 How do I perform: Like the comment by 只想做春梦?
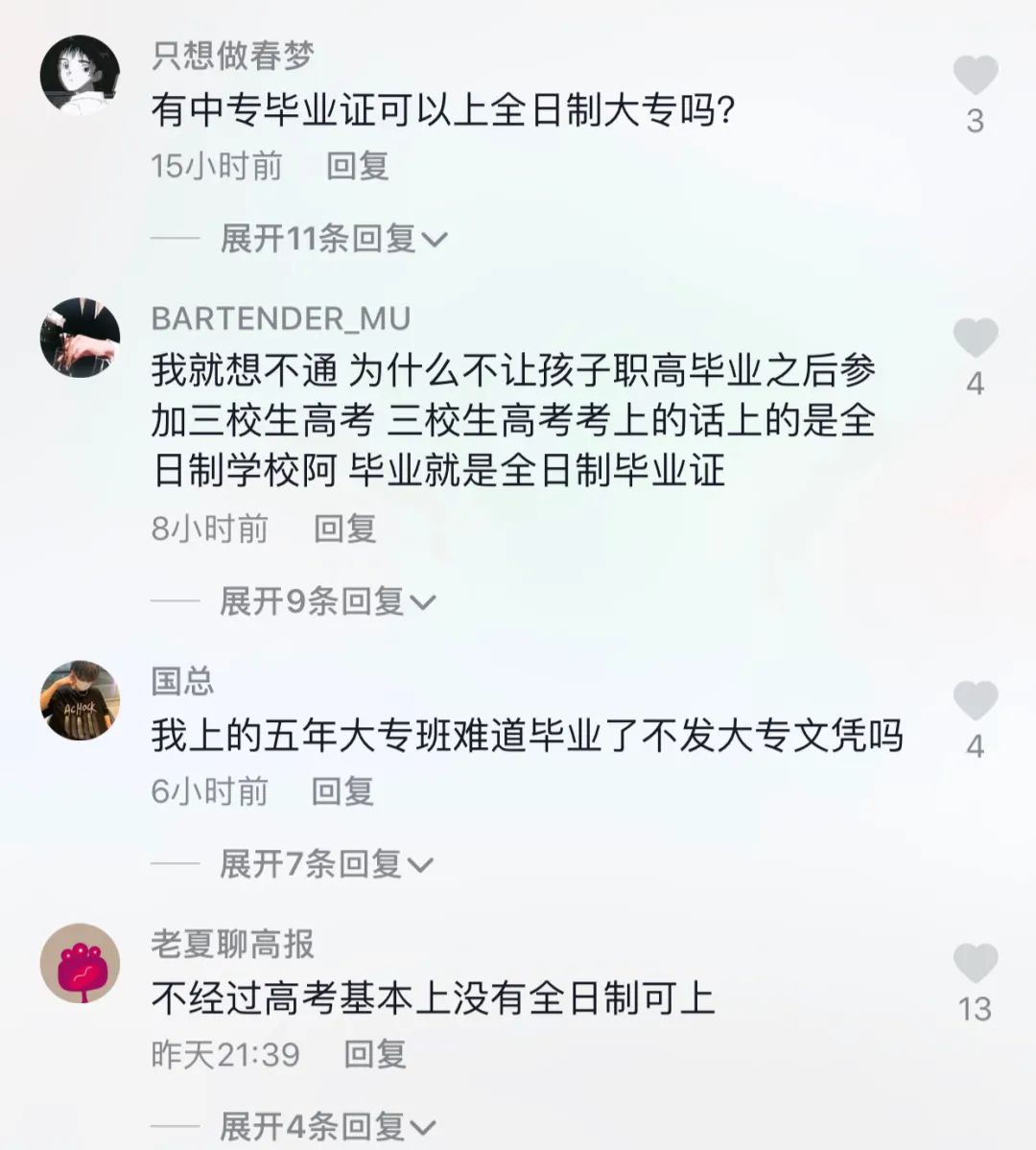[x=975, y=76]
